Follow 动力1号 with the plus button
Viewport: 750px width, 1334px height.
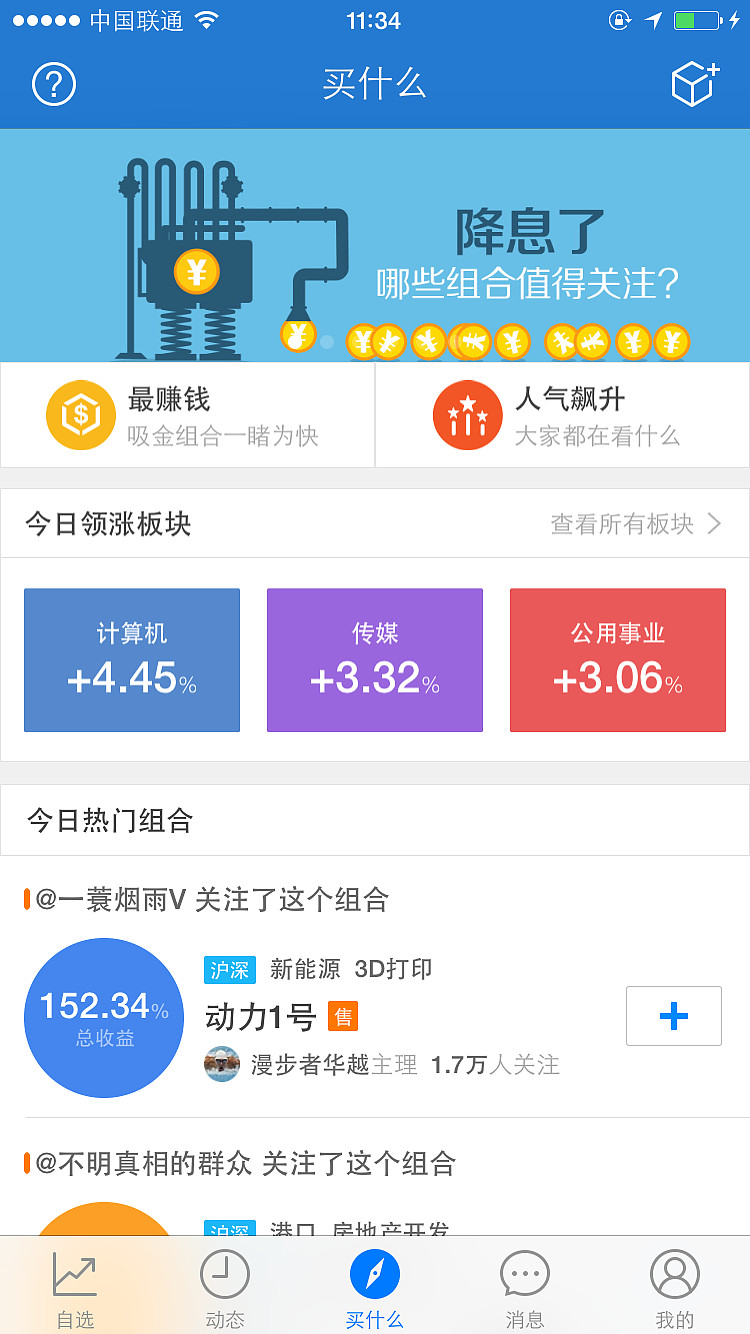tap(673, 1016)
